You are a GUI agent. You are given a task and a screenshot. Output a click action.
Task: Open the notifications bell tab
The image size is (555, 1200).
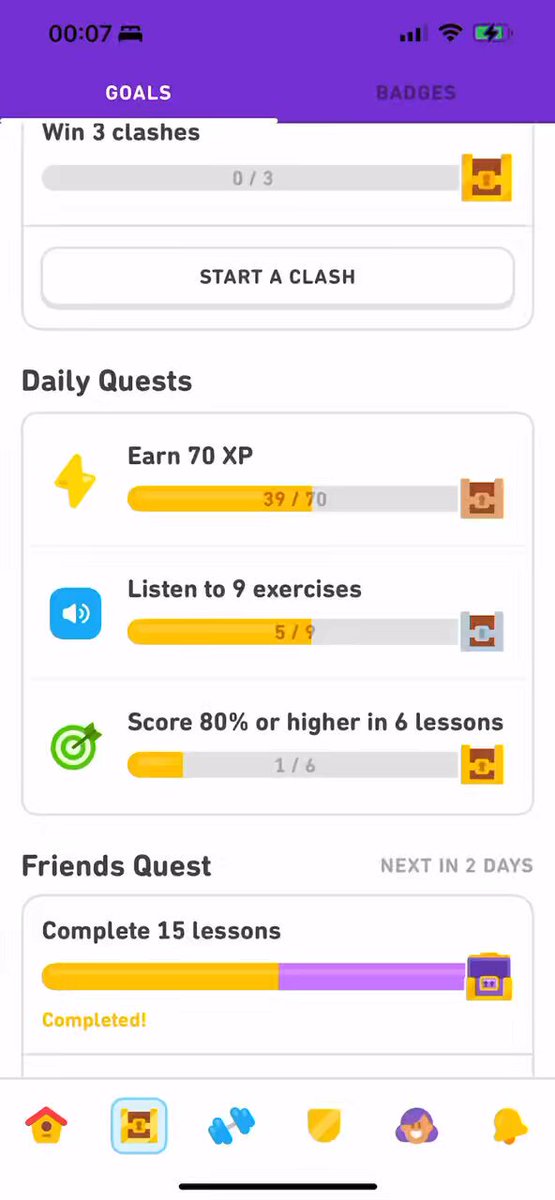(x=510, y=1126)
